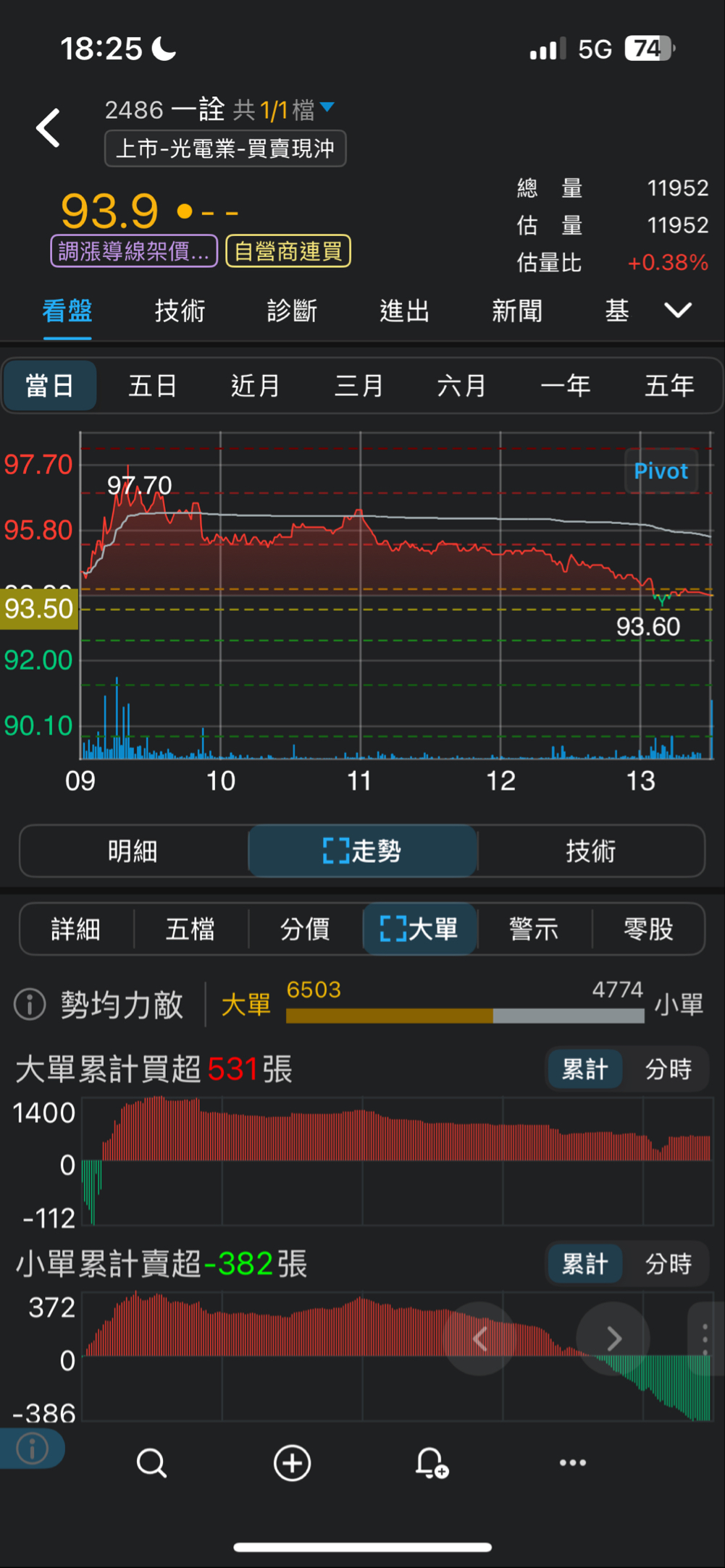Open the Pivot overlay on the chart
The width and height of the screenshot is (725, 1568).
pos(661,471)
